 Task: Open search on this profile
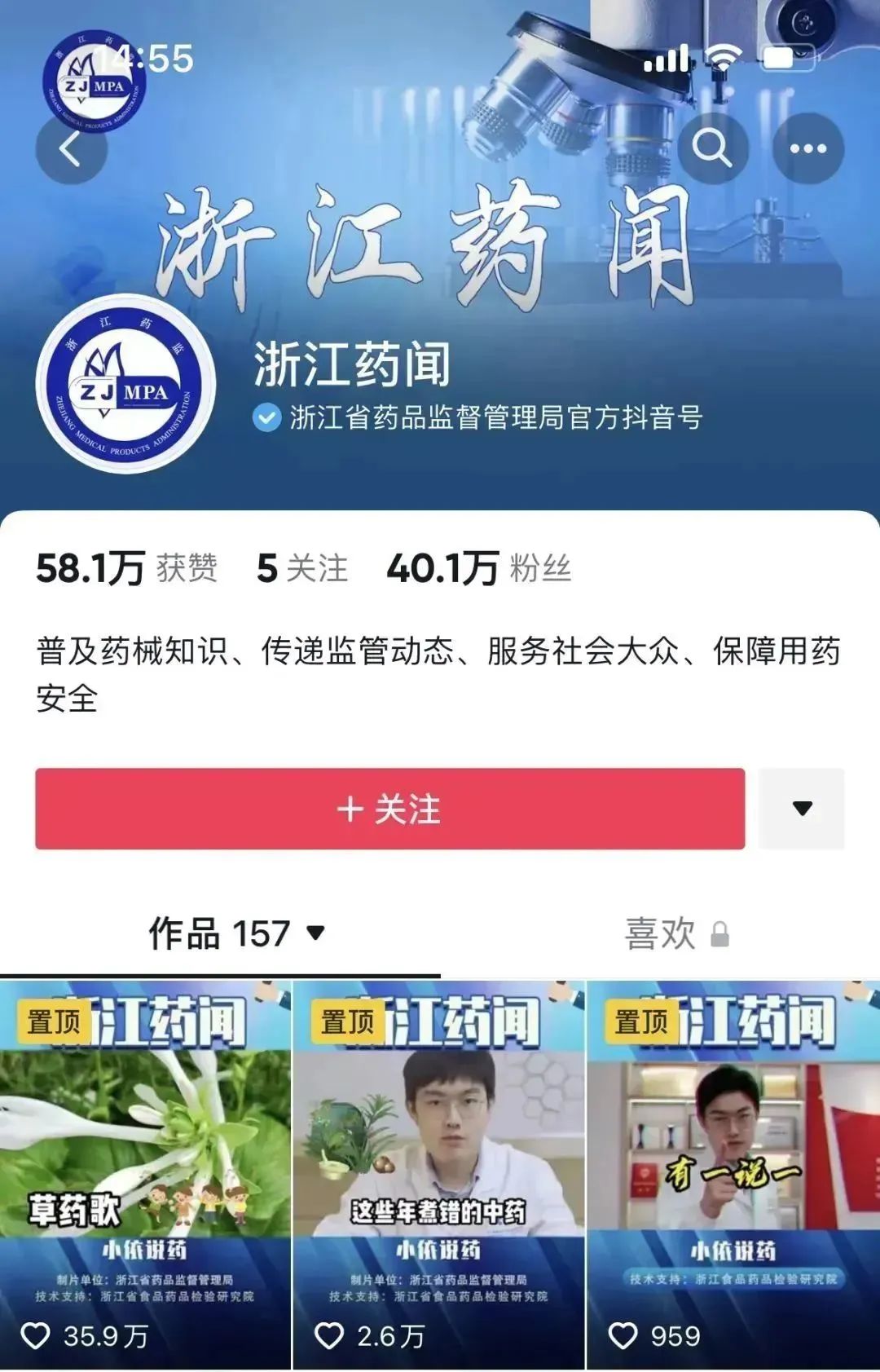click(x=712, y=148)
